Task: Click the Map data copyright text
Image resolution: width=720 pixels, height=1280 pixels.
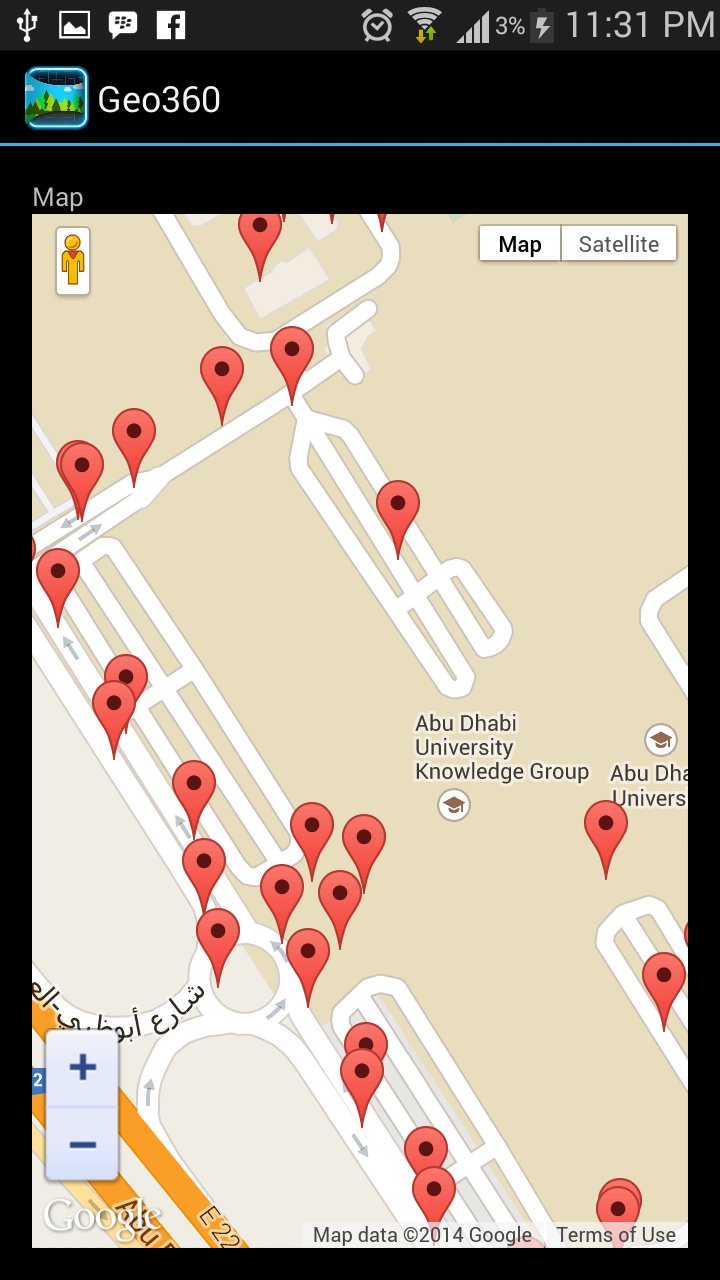Action: (421, 1234)
